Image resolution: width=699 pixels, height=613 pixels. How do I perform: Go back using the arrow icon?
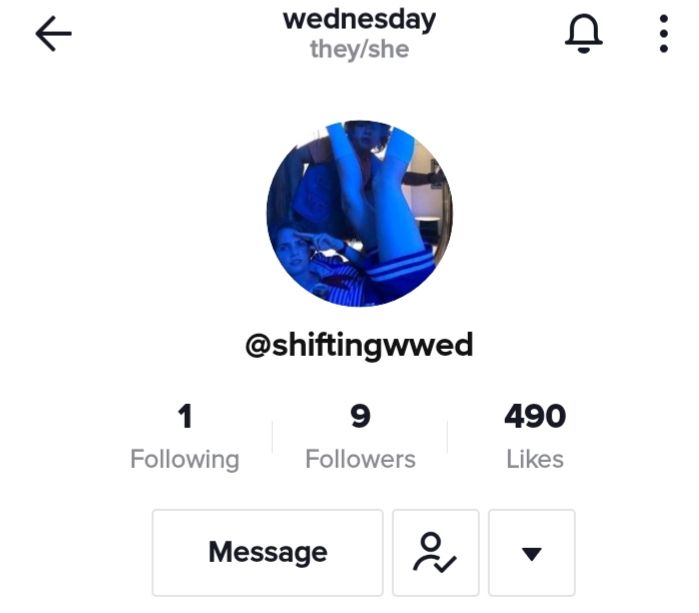[54, 34]
